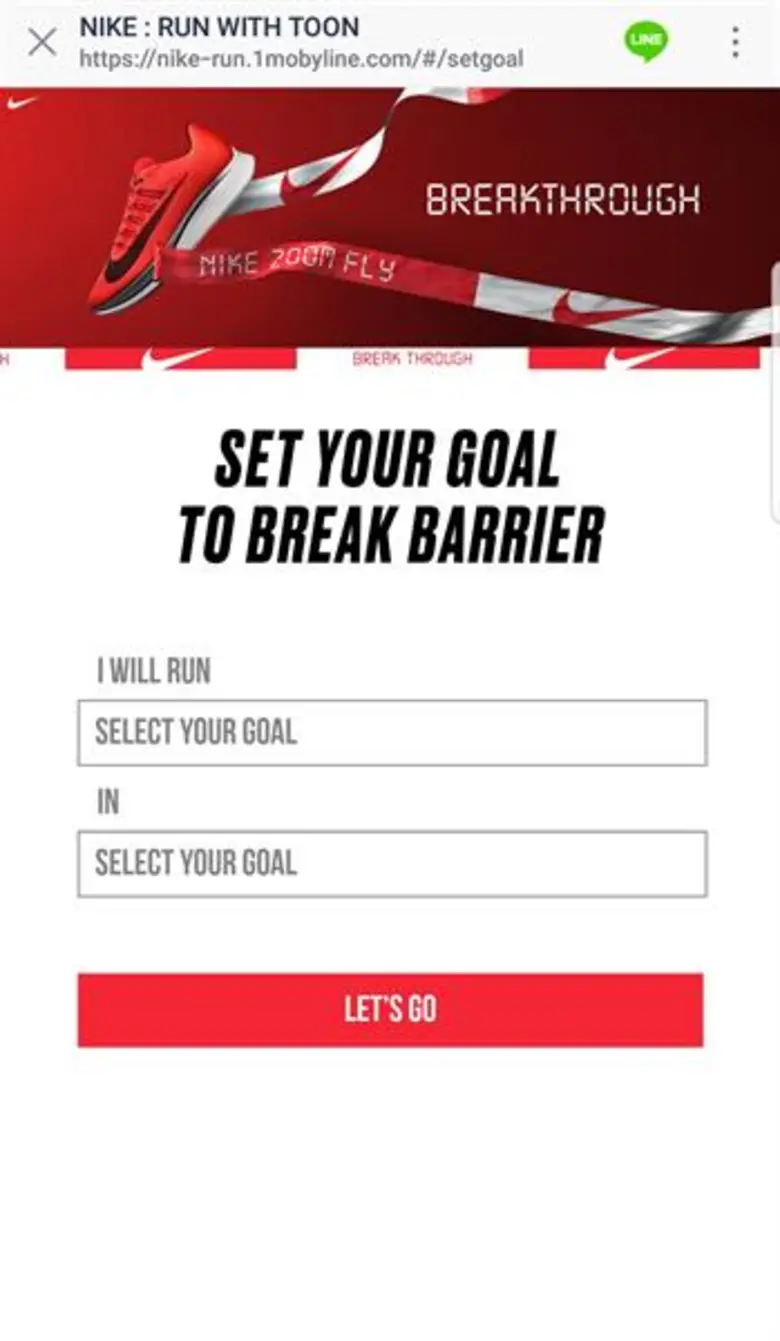This screenshot has height=1341, width=780.
Task: Close the in-app browser page
Action: tap(42, 42)
